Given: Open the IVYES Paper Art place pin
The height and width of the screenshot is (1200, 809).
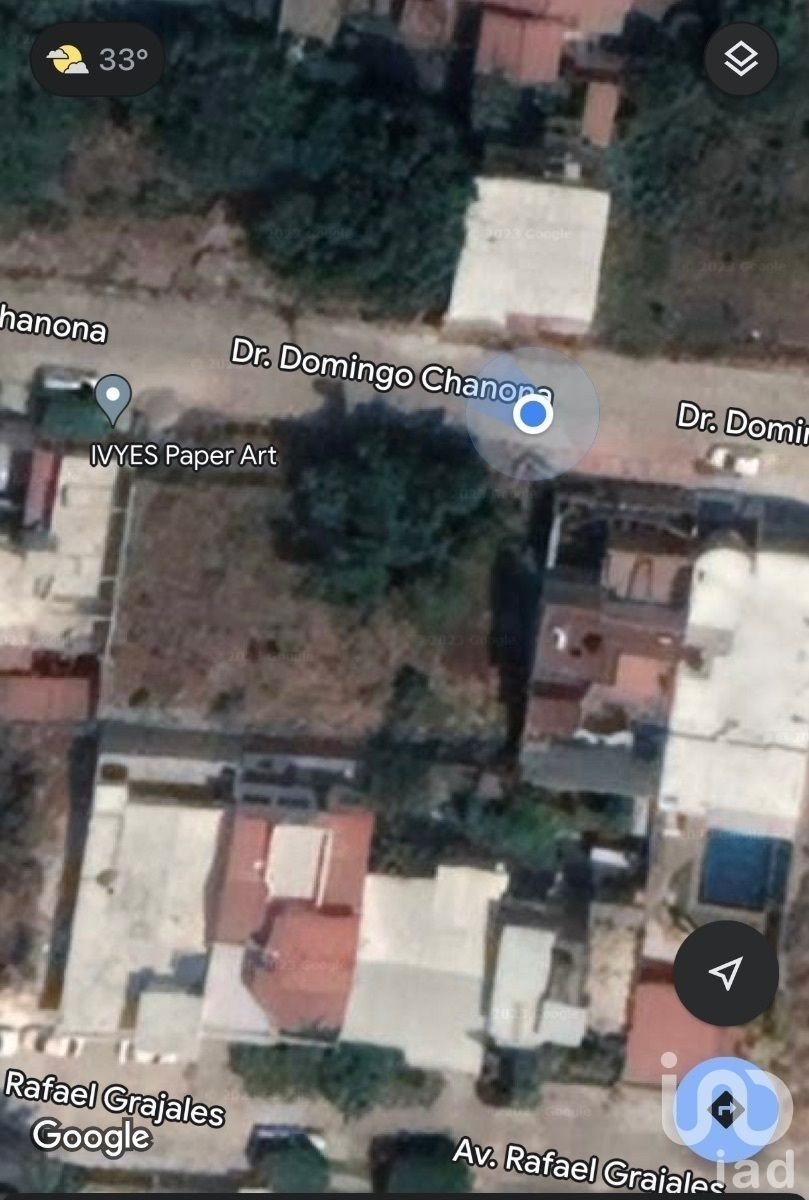Looking at the screenshot, I should [x=113, y=398].
